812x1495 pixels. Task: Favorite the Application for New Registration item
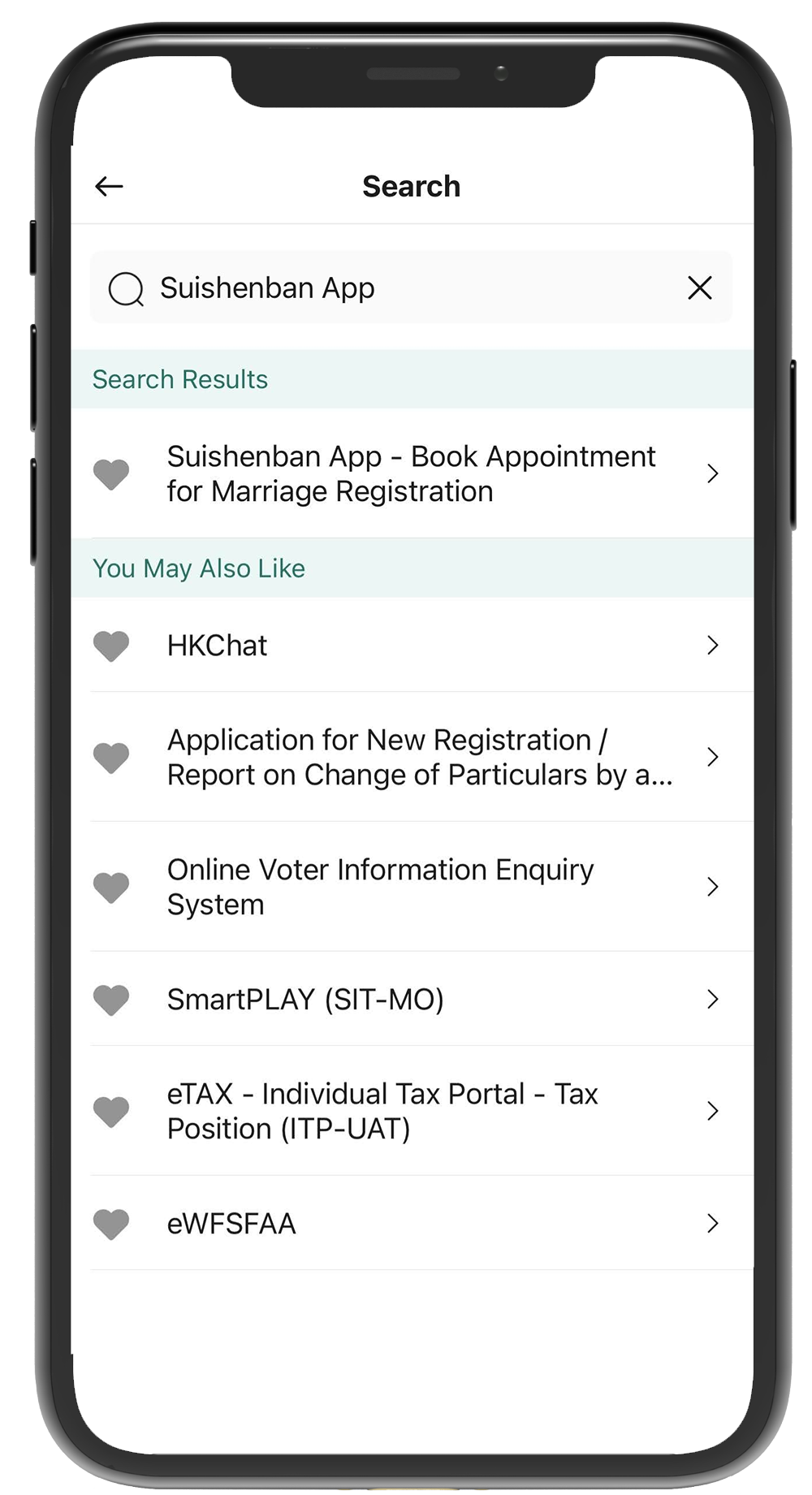(x=111, y=758)
